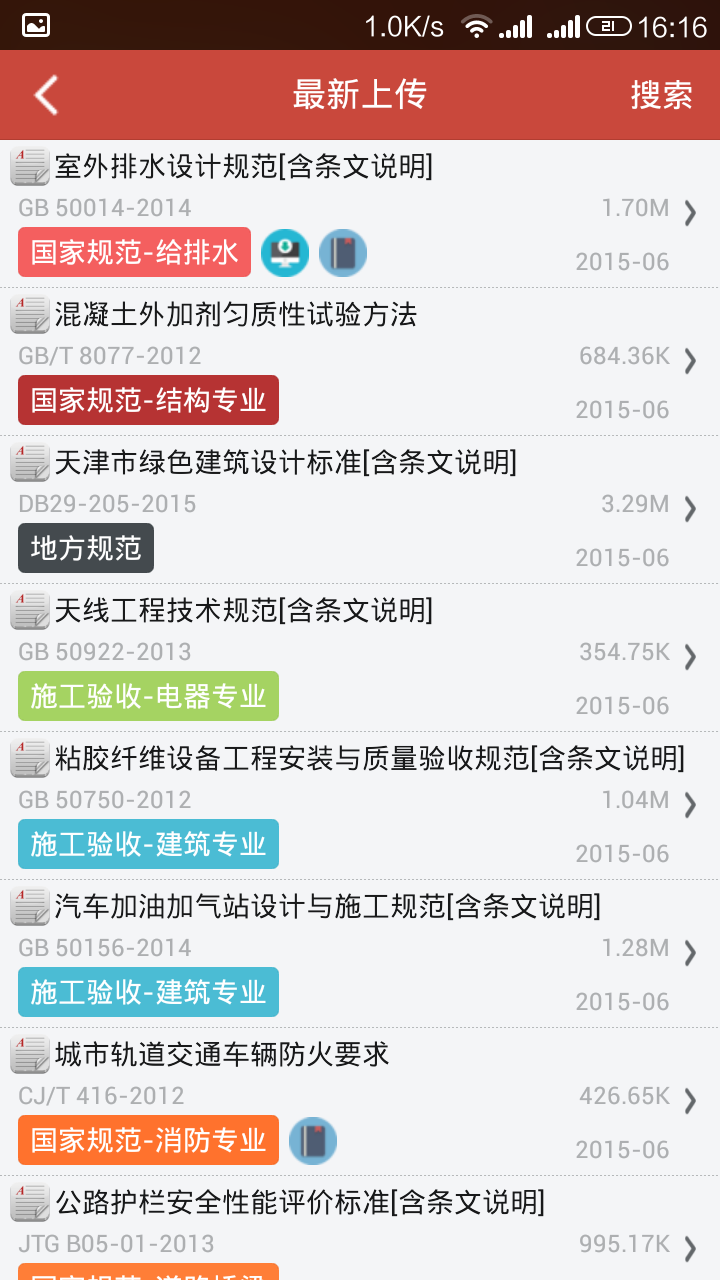Click the document icon beside 混凝土外加剂匀质性试验方法
The width and height of the screenshot is (720, 1280).
(x=30, y=315)
